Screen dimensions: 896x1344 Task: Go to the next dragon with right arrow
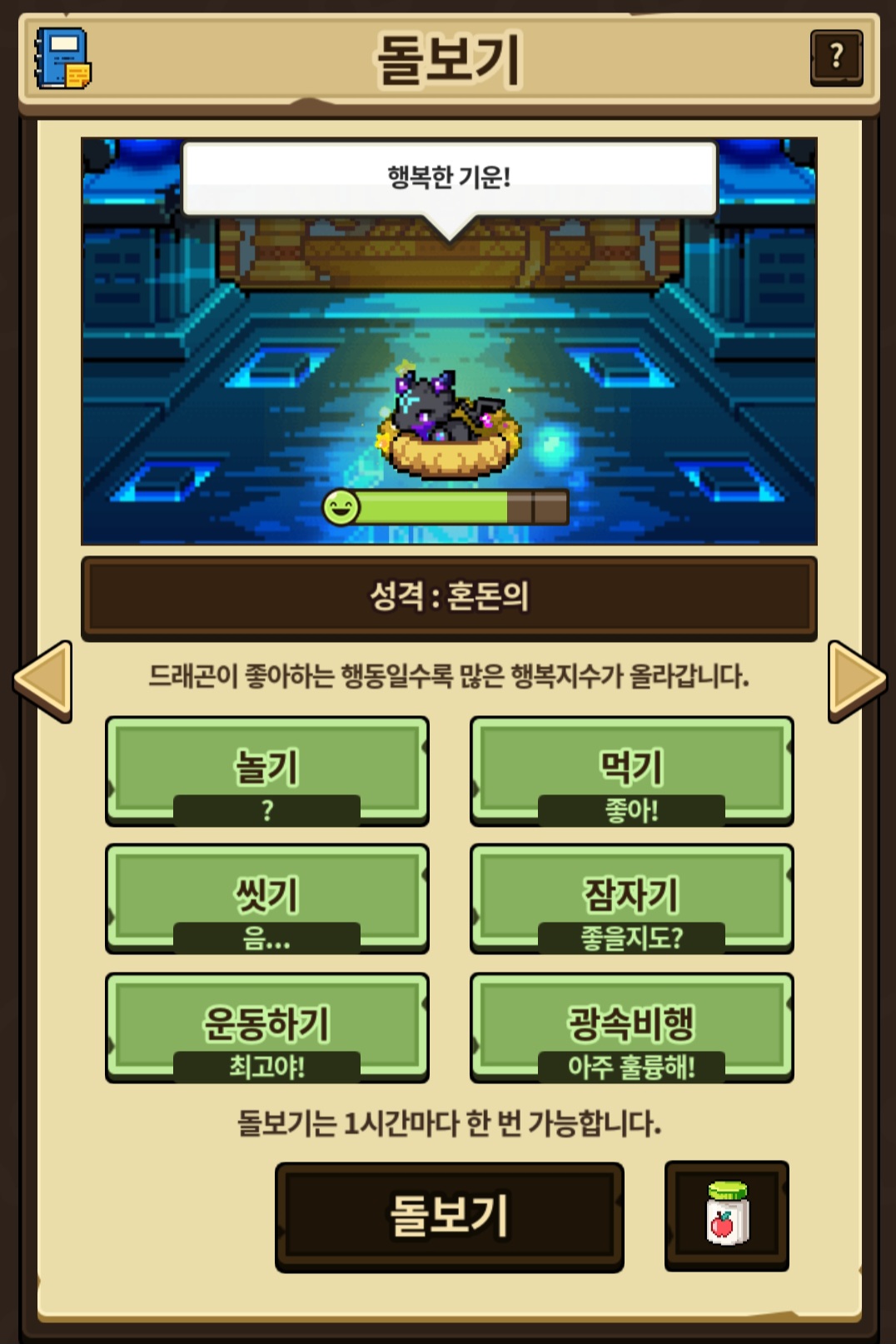click(856, 680)
